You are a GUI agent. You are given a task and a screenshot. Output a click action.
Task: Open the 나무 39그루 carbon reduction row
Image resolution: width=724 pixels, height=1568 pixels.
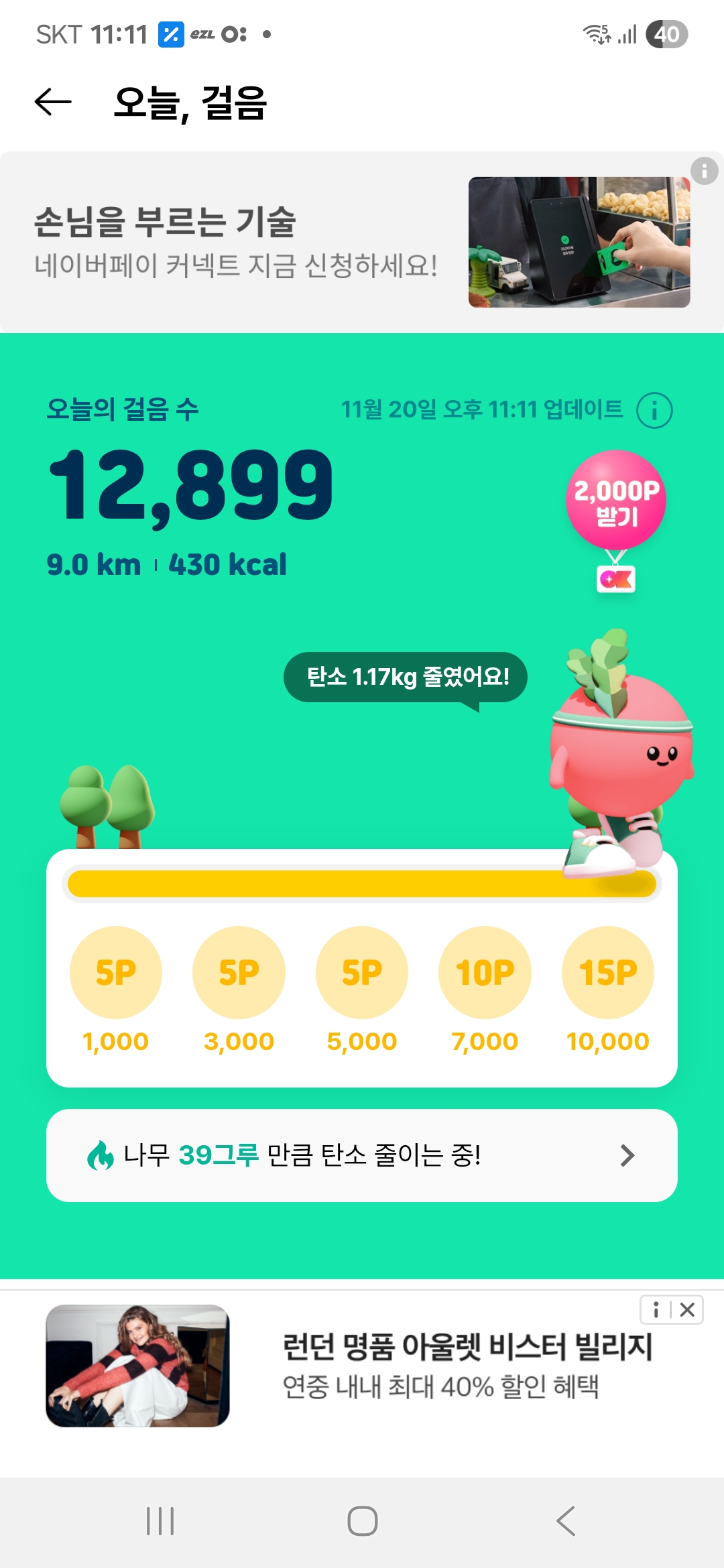(x=362, y=1155)
